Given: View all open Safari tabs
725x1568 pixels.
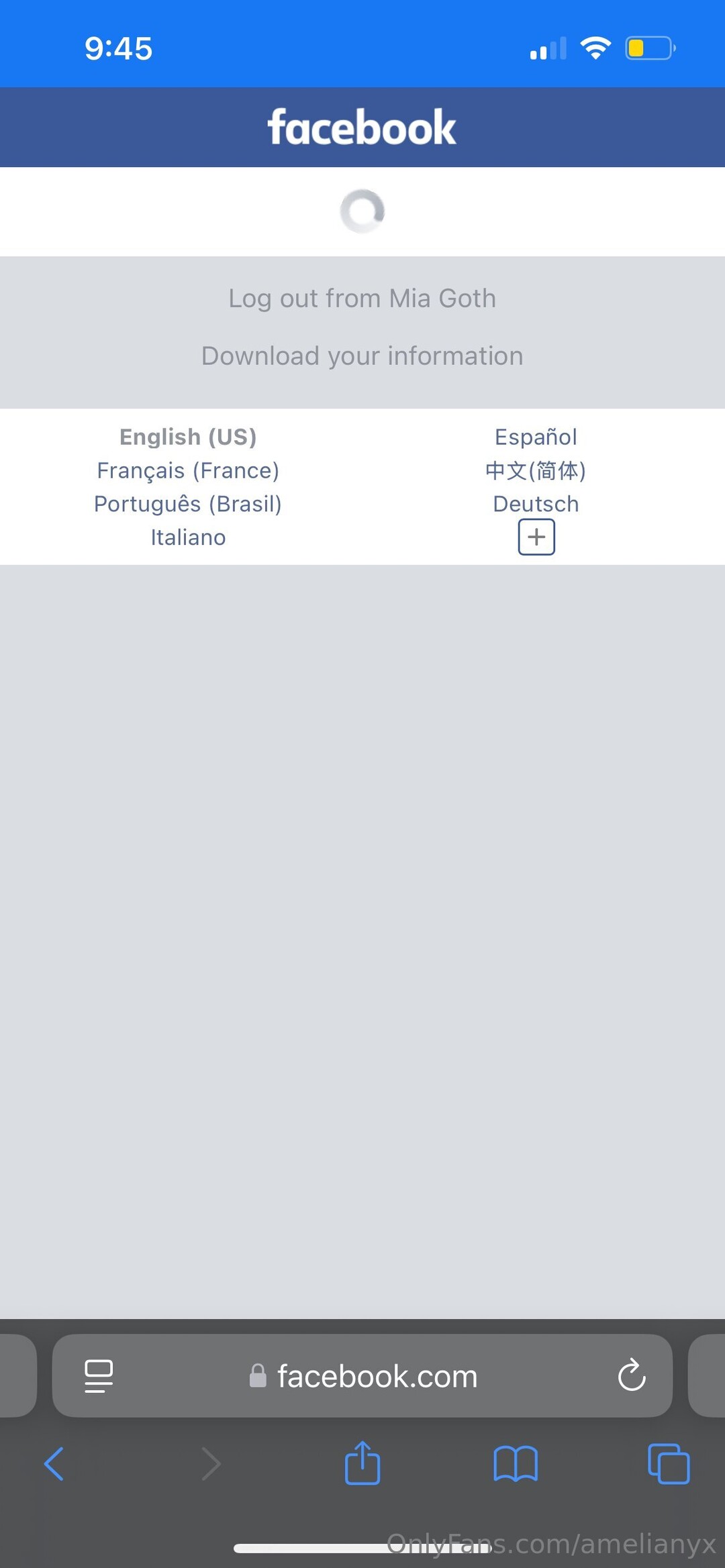Looking at the screenshot, I should [x=669, y=1463].
